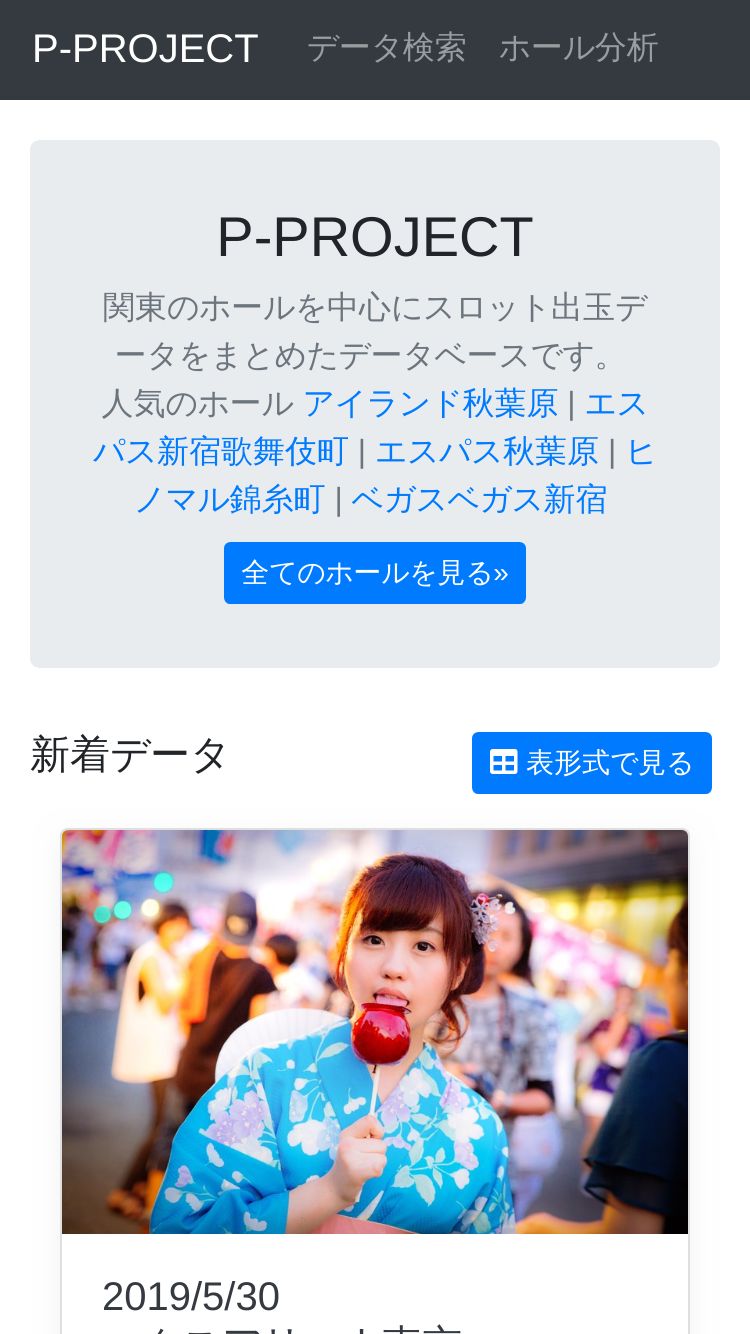Screen dimensions: 750x1334
Task: Open the ヒノマル錦糸町 hall link
Action: (230, 499)
